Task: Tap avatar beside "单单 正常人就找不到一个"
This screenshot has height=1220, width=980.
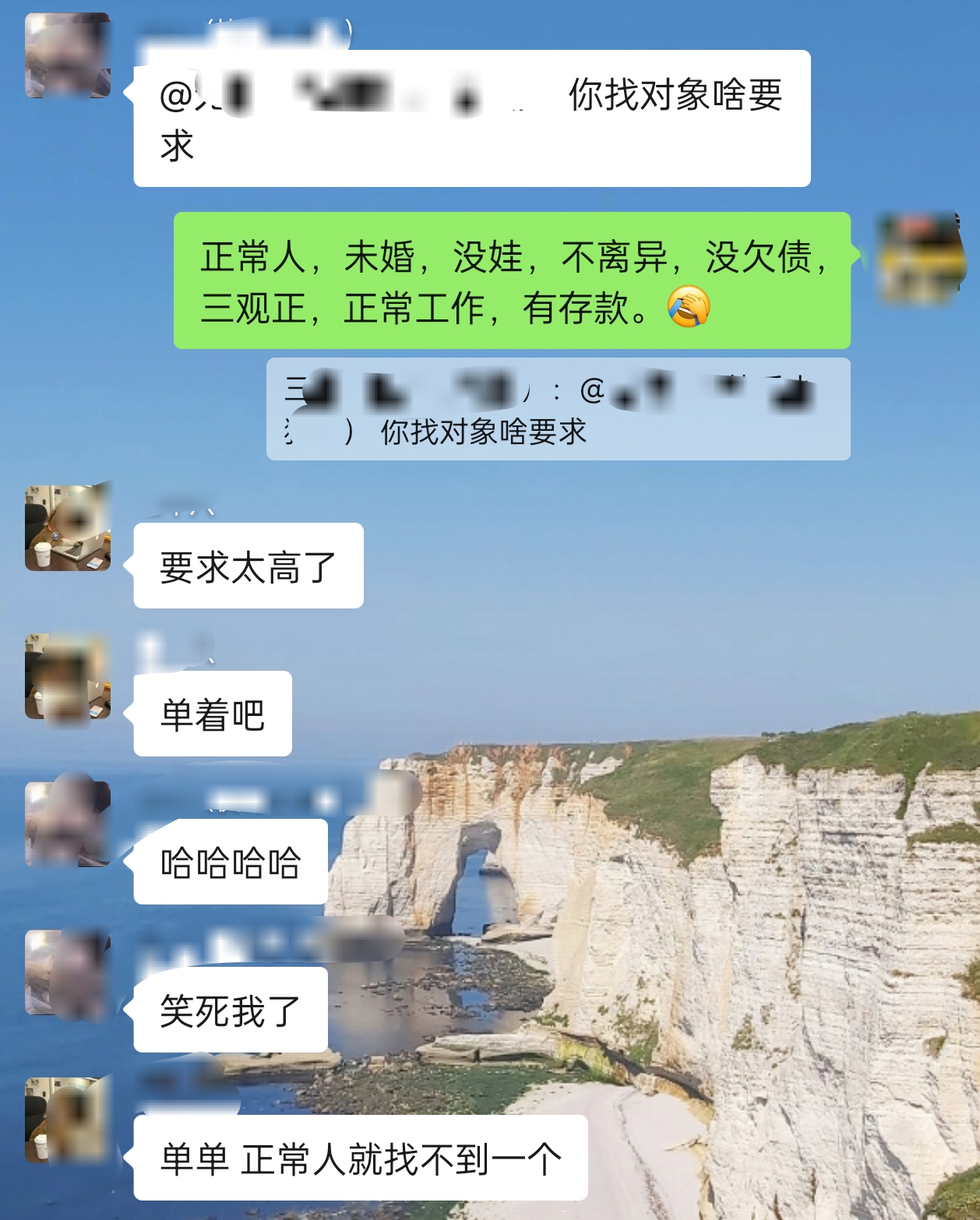Action: point(68,1120)
